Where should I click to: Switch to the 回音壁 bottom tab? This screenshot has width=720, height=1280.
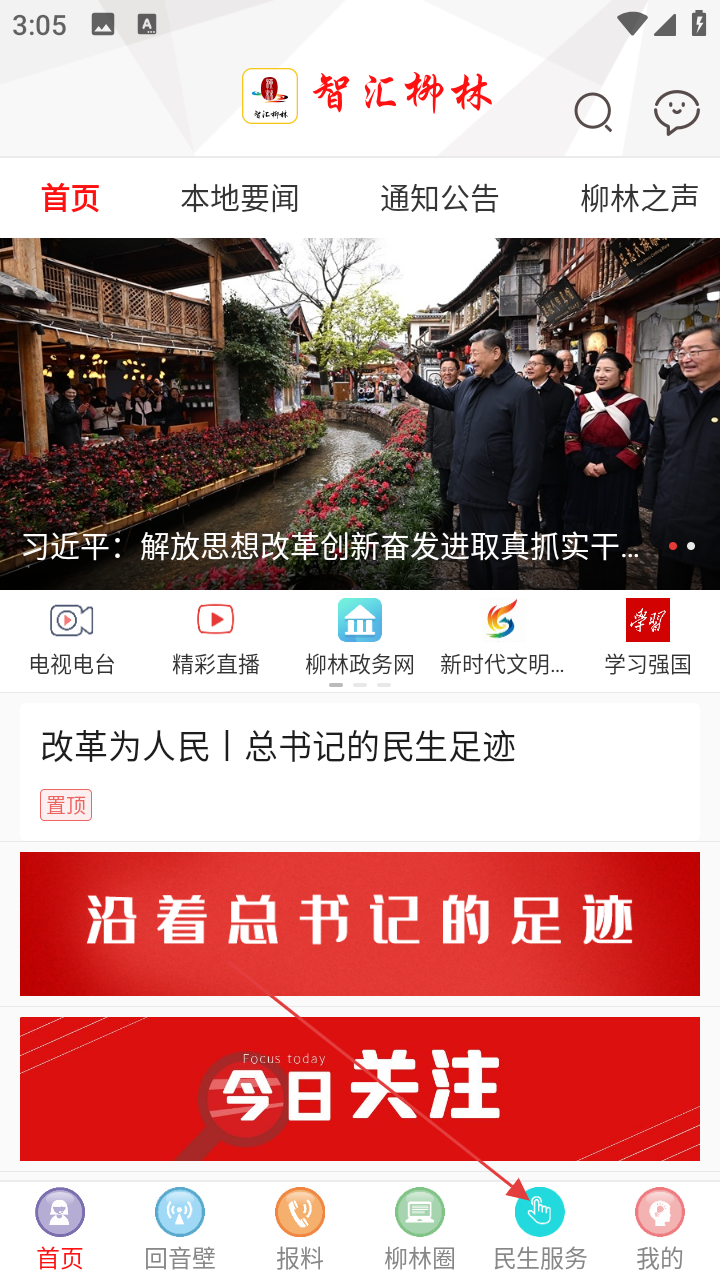(x=180, y=1230)
